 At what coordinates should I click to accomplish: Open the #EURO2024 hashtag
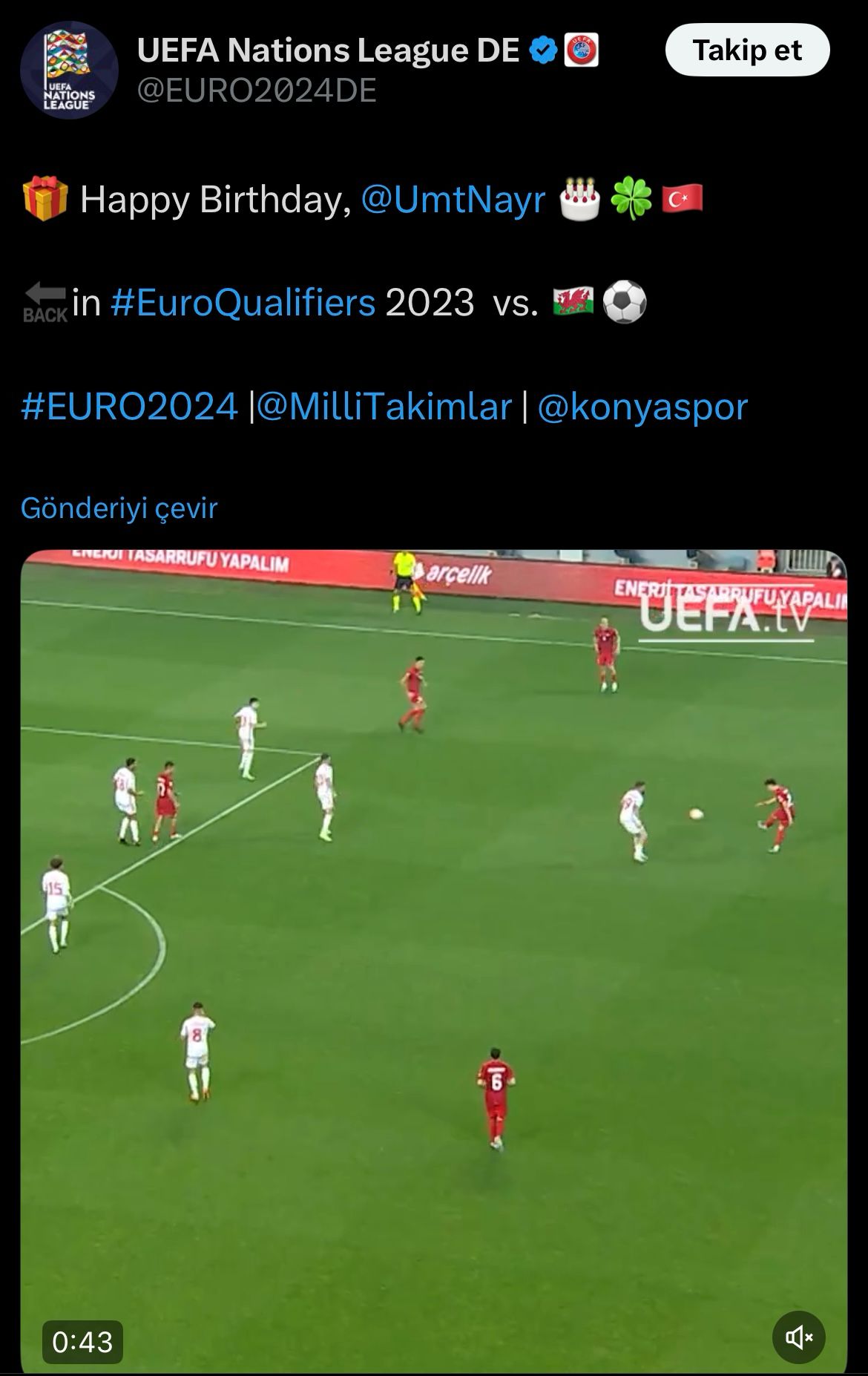point(129,407)
